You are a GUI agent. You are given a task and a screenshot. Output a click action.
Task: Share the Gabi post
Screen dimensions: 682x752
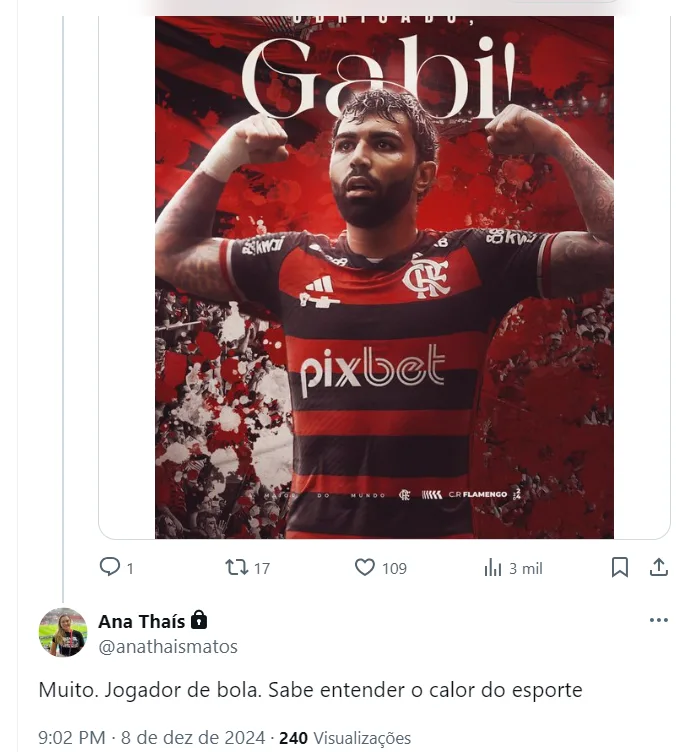[x=658, y=568]
